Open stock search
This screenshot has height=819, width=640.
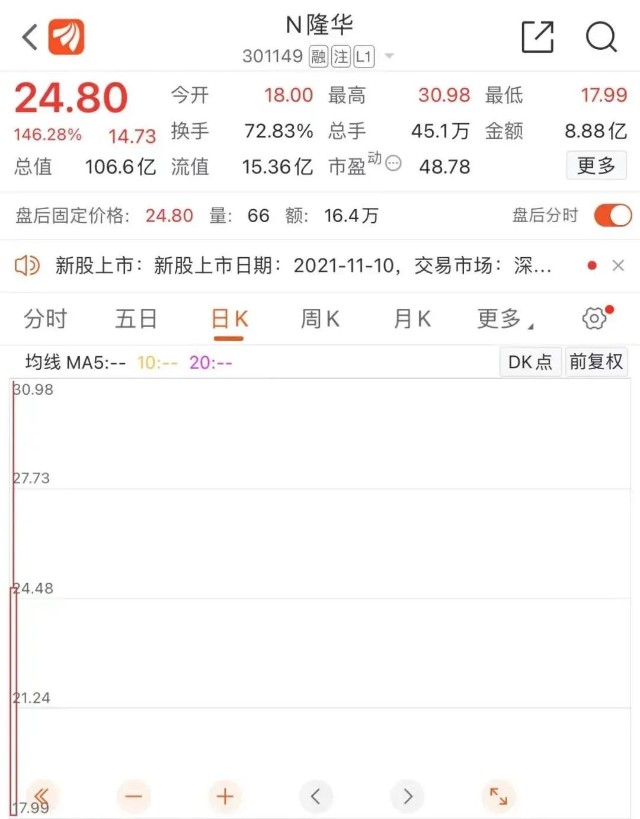(x=601, y=38)
